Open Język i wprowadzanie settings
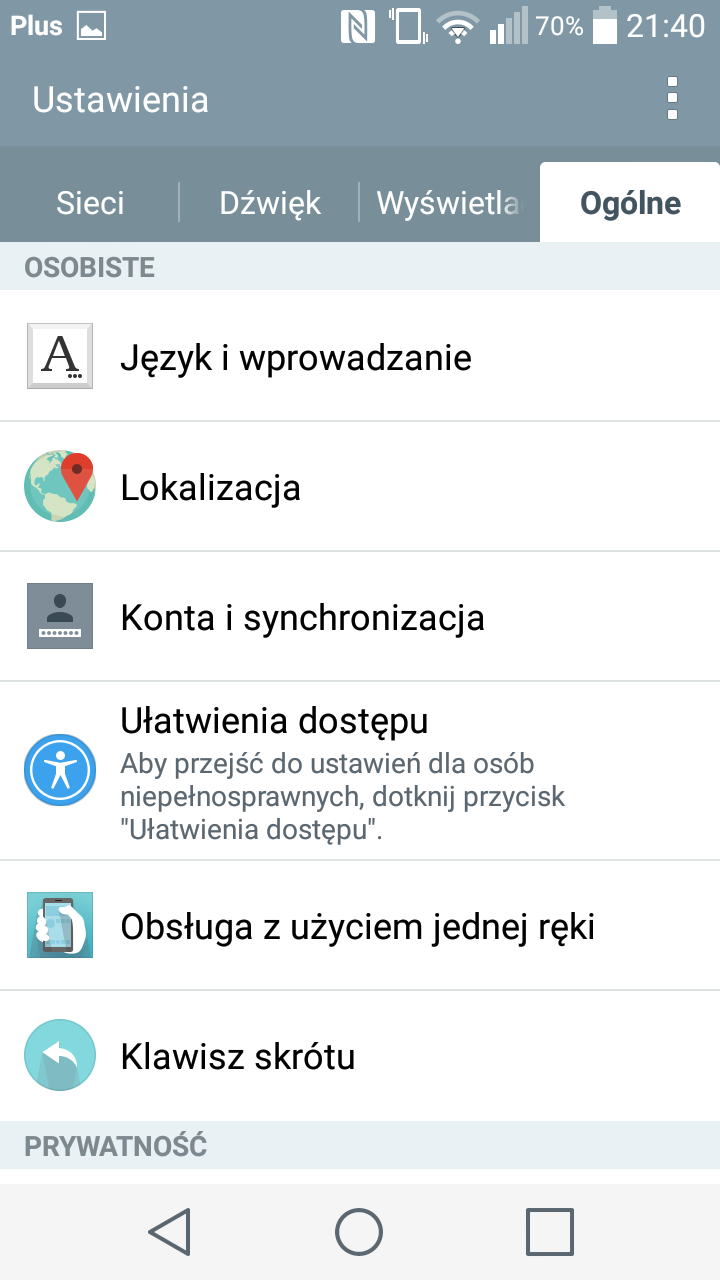Screen dimensions: 720x1280 click(360, 356)
